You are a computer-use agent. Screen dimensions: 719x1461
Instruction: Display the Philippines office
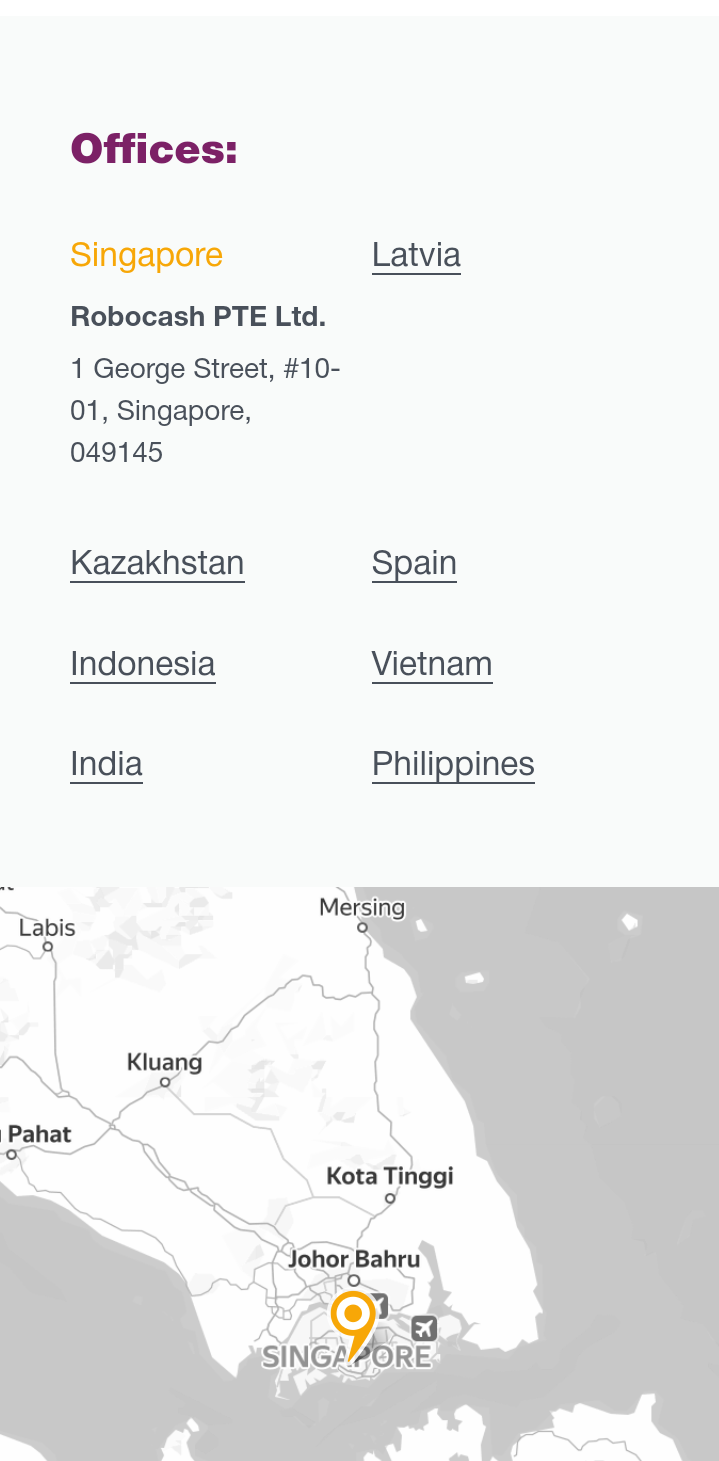coord(453,764)
